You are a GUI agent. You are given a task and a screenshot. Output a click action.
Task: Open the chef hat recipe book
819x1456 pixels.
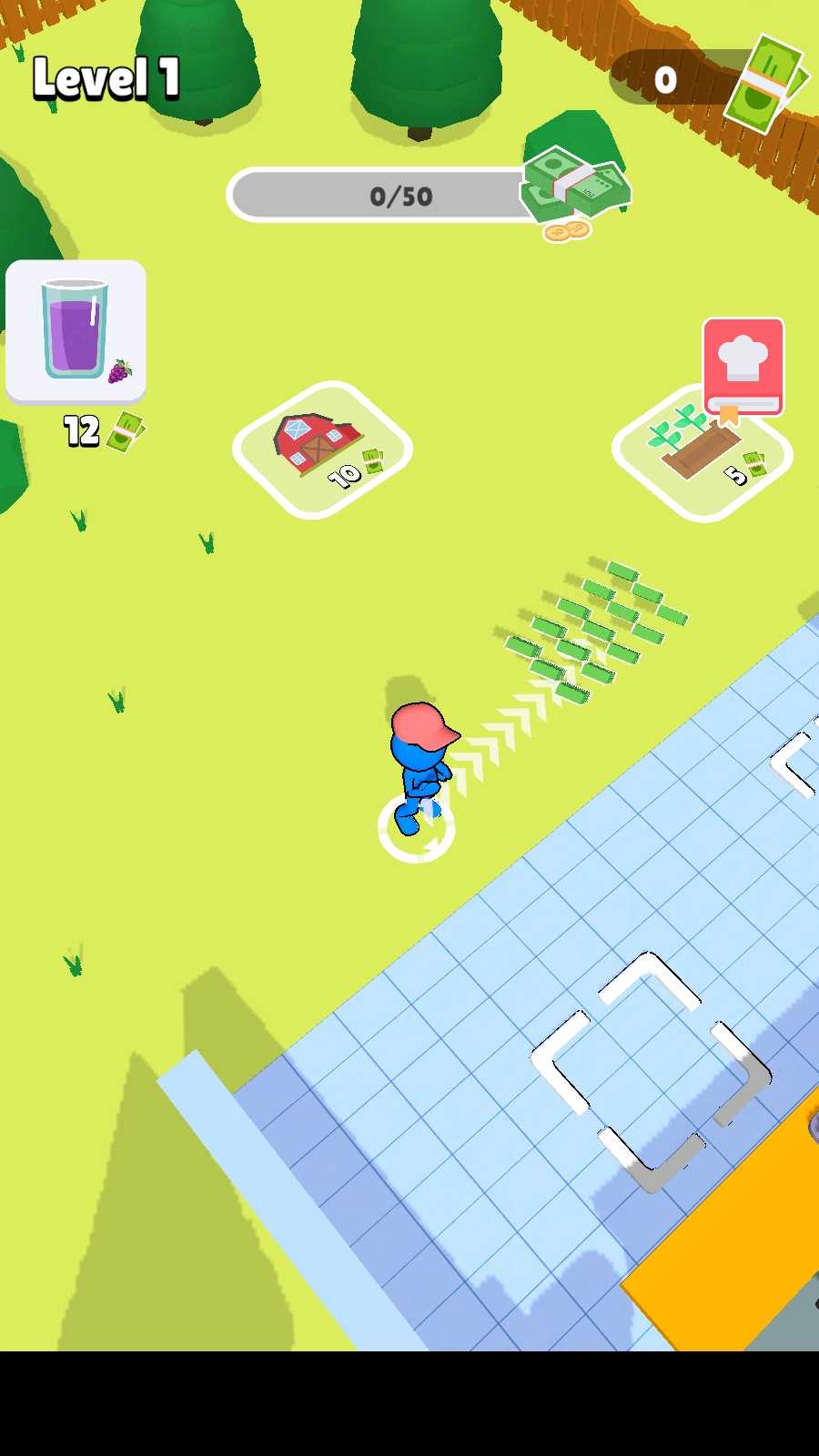coord(743,367)
